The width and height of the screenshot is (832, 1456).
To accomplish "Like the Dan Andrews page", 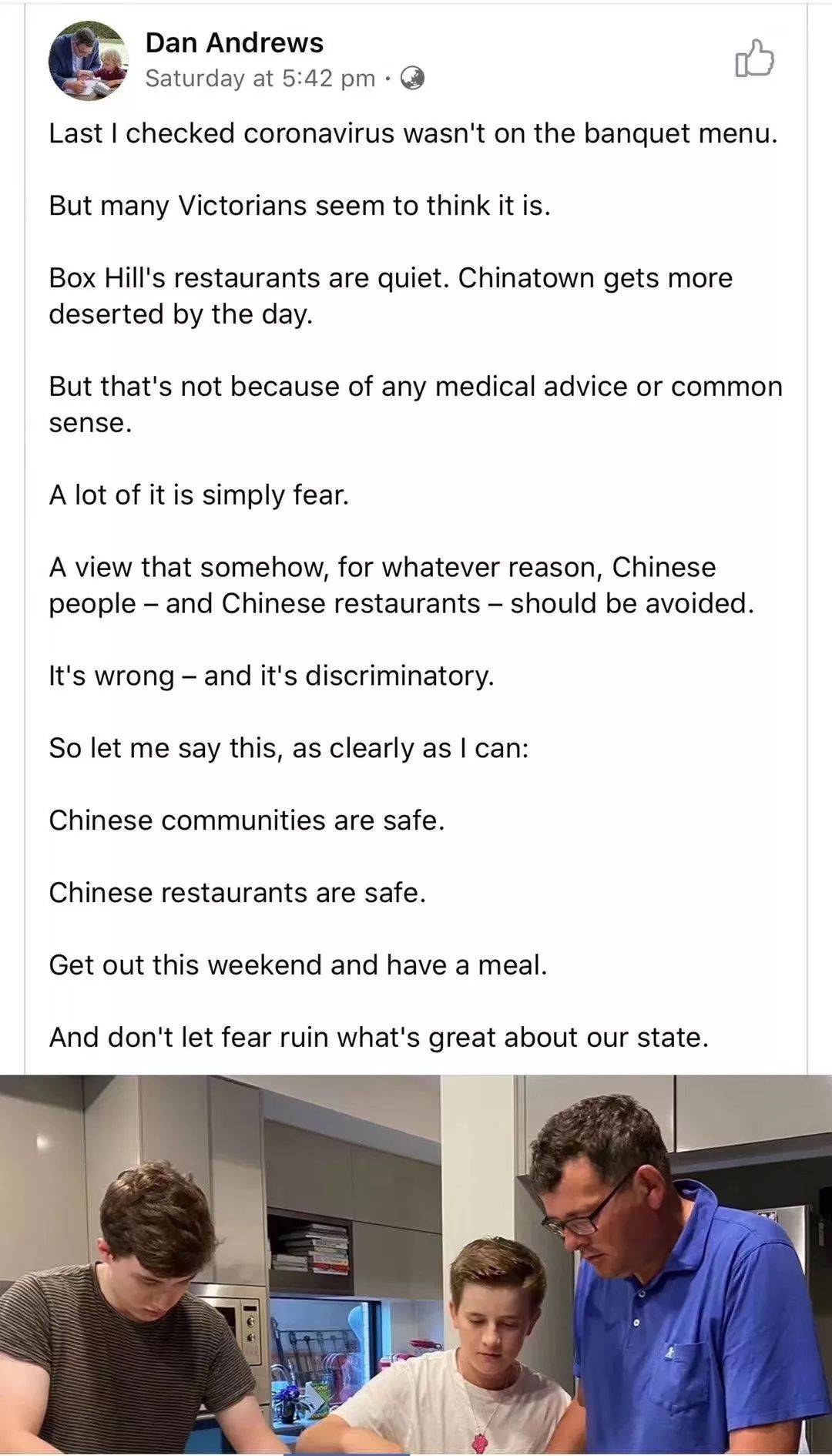I will tap(754, 59).
